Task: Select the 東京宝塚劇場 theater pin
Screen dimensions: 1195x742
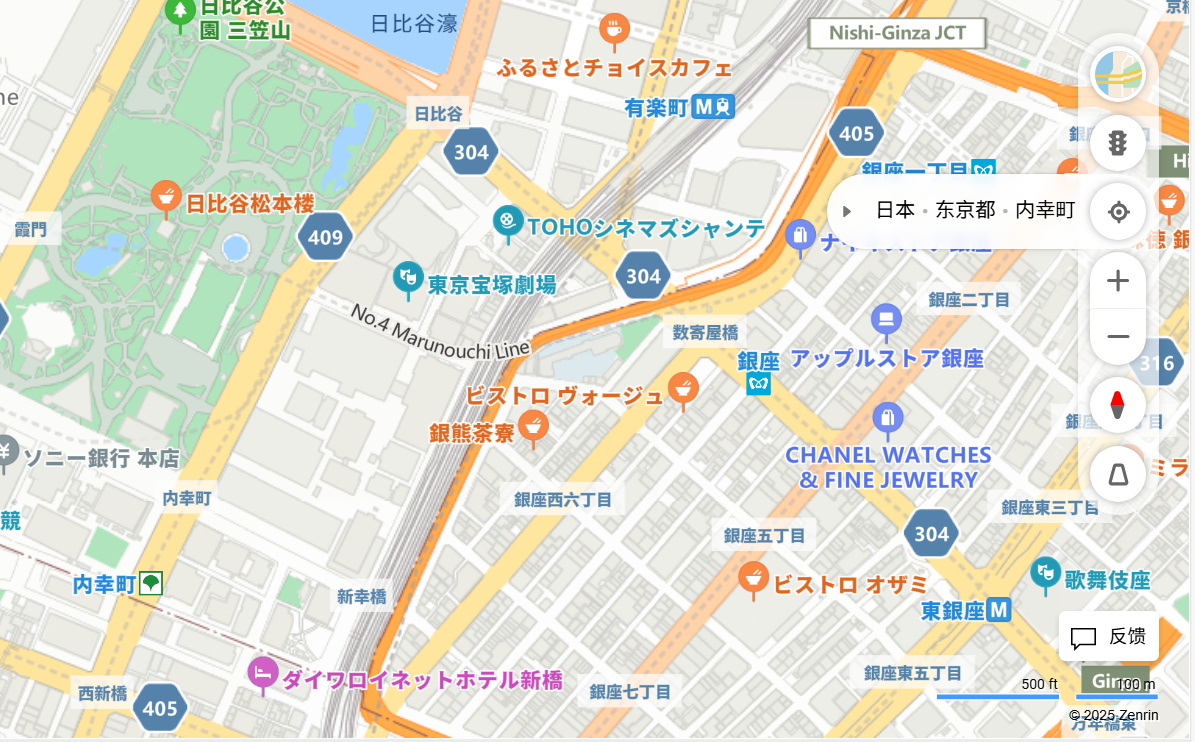Action: 407,277
